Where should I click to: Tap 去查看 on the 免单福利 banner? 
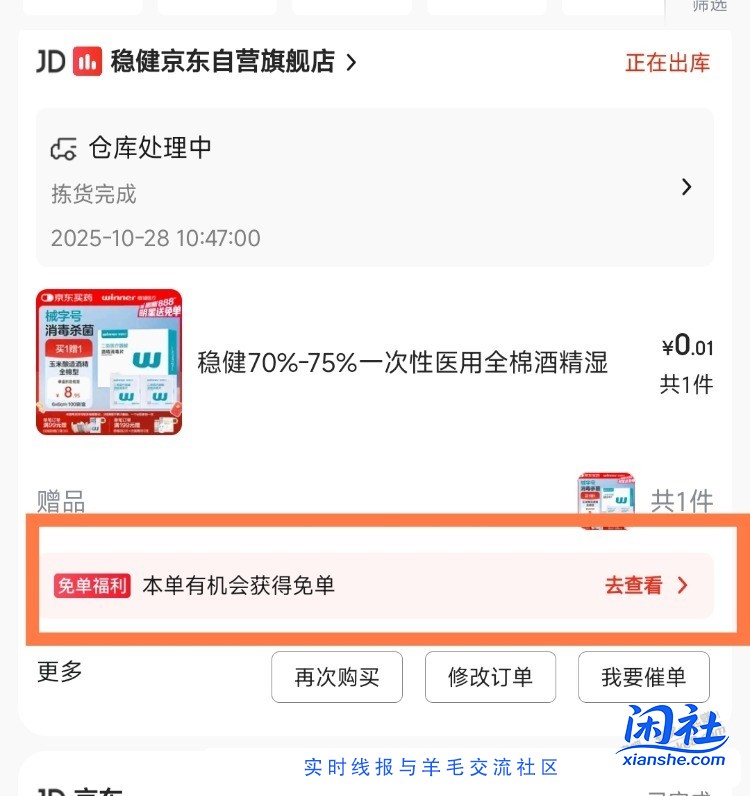coord(645,586)
